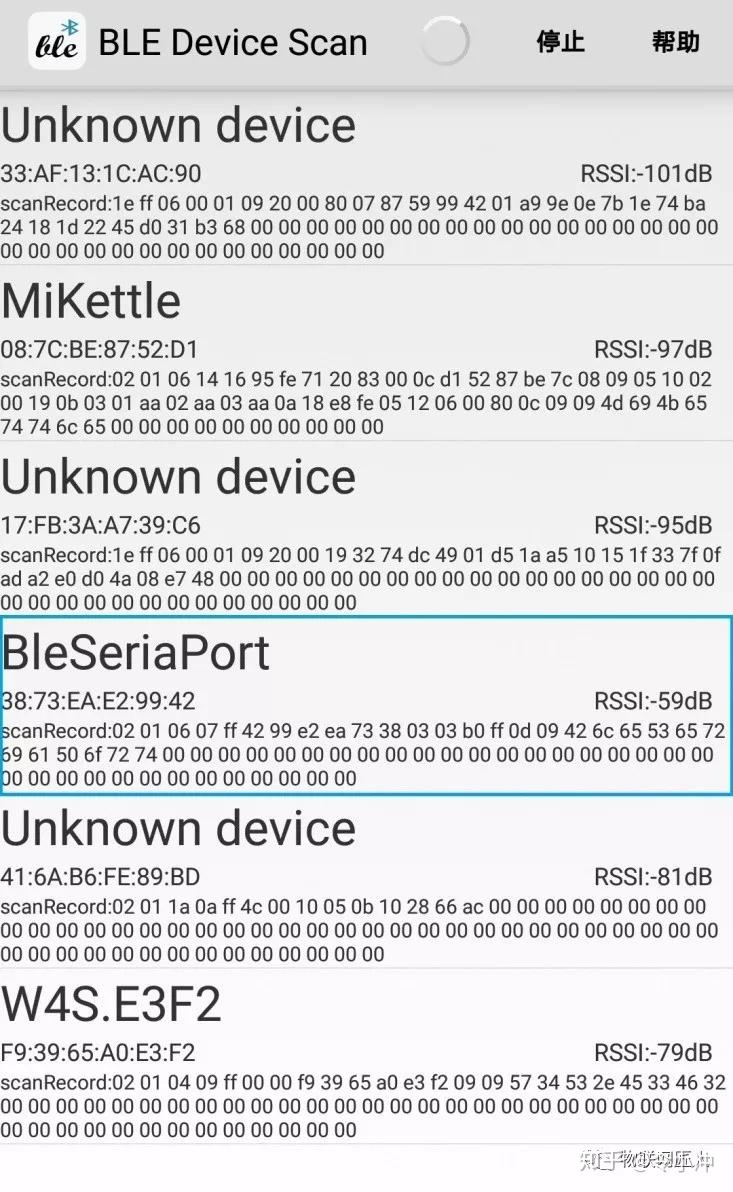Tap 停止 to stop scanning
This screenshot has width=733, height=1192.
click(560, 42)
